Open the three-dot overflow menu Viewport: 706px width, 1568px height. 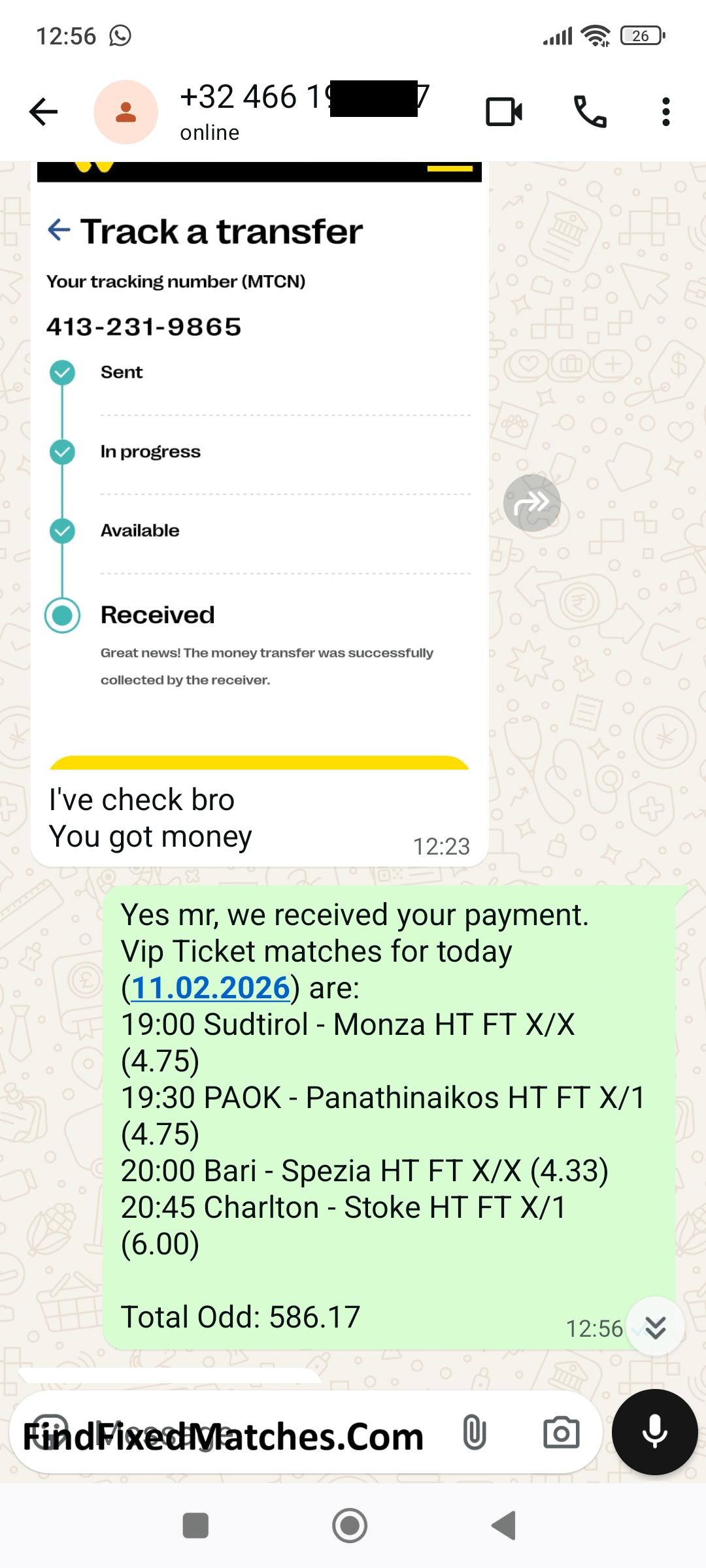click(x=665, y=112)
